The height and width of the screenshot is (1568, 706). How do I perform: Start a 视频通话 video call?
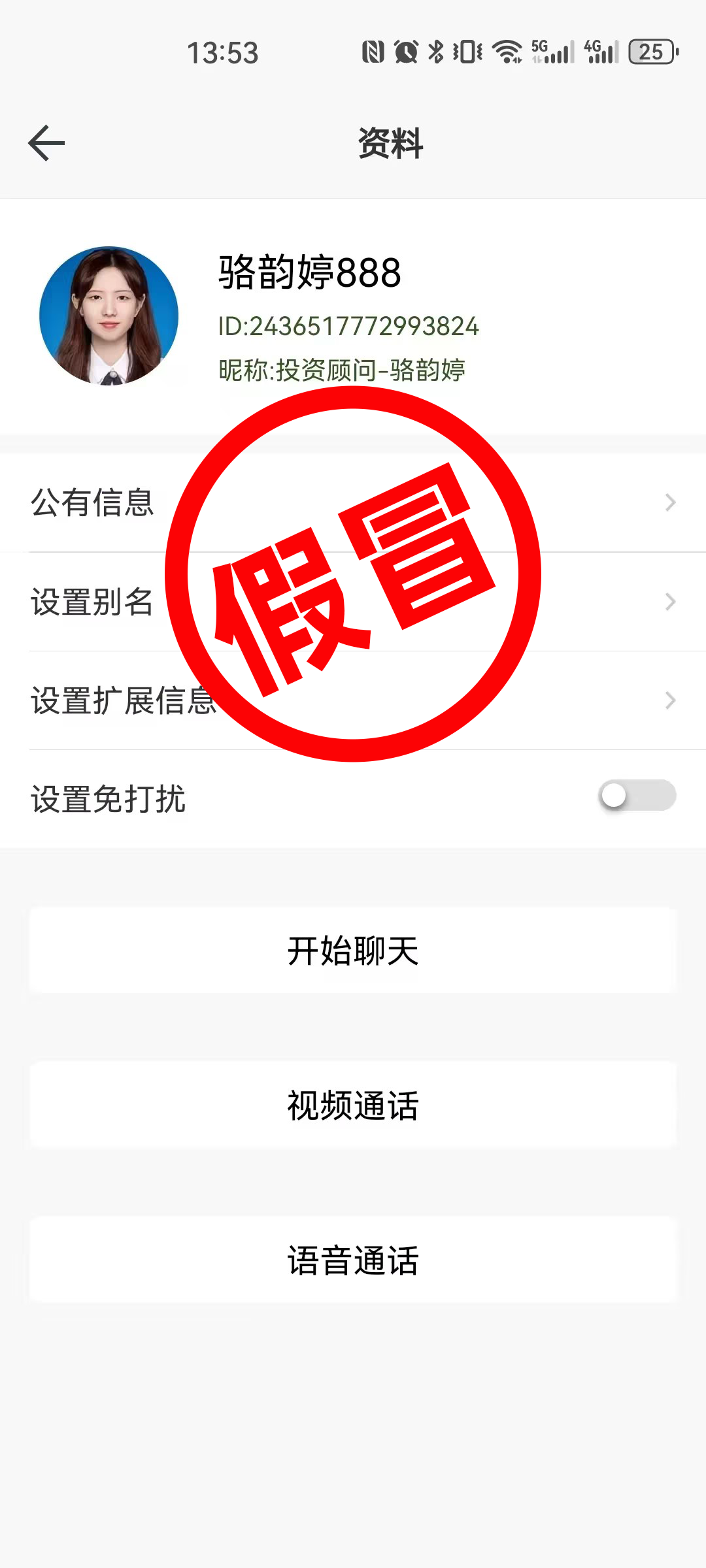click(353, 1105)
